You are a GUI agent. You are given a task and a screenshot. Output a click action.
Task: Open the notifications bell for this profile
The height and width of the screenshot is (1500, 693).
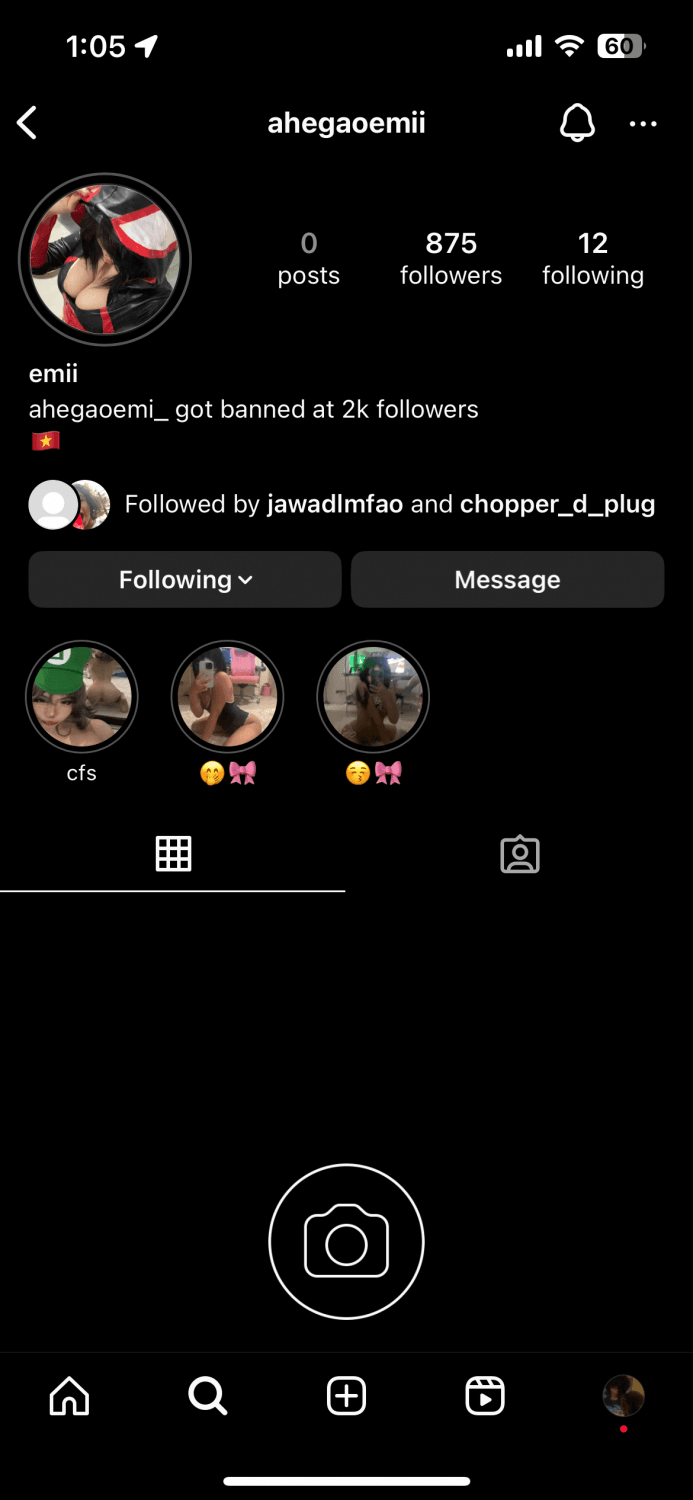tap(577, 124)
